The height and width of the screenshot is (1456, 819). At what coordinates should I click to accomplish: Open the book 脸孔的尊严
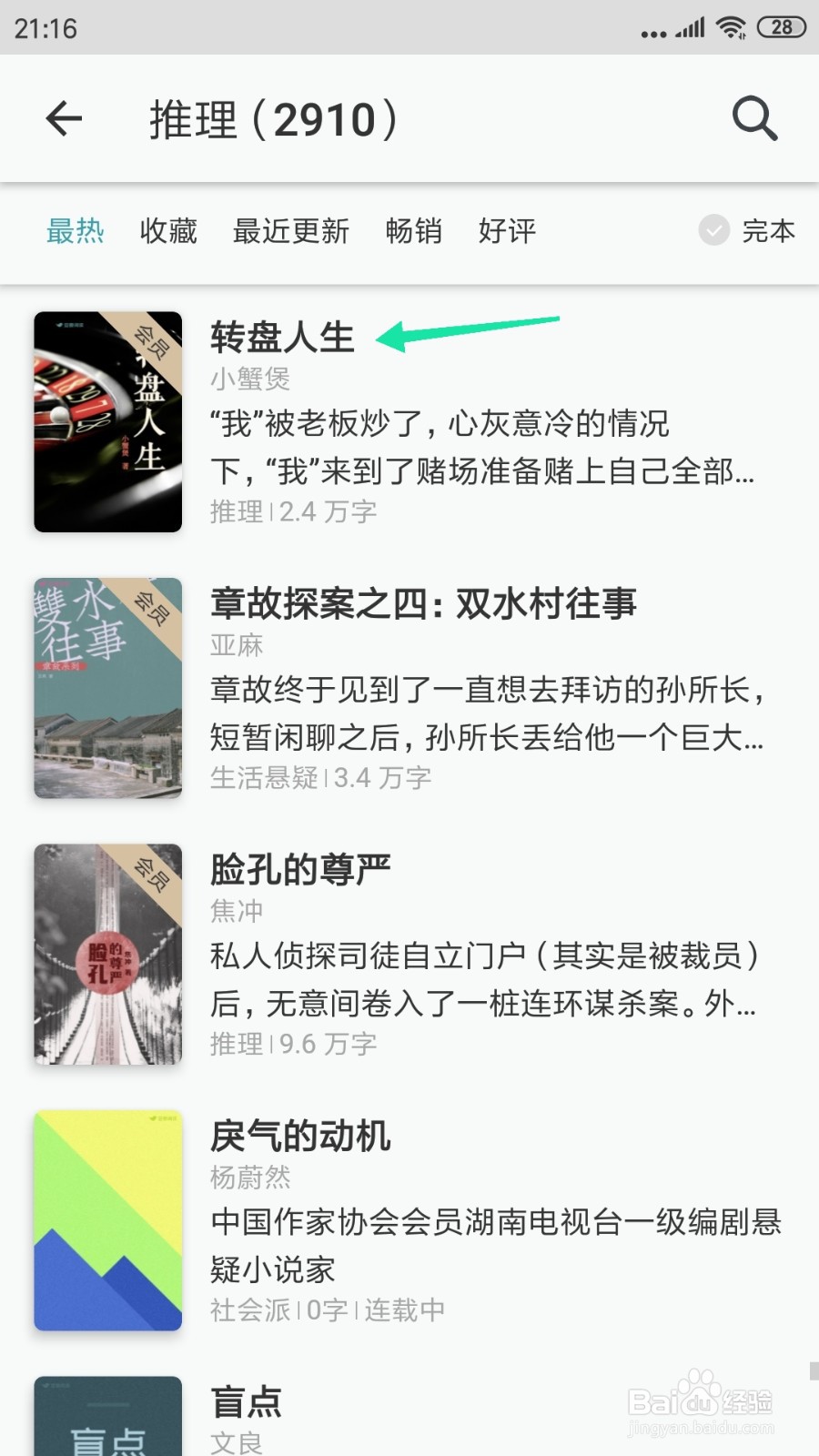click(409, 954)
